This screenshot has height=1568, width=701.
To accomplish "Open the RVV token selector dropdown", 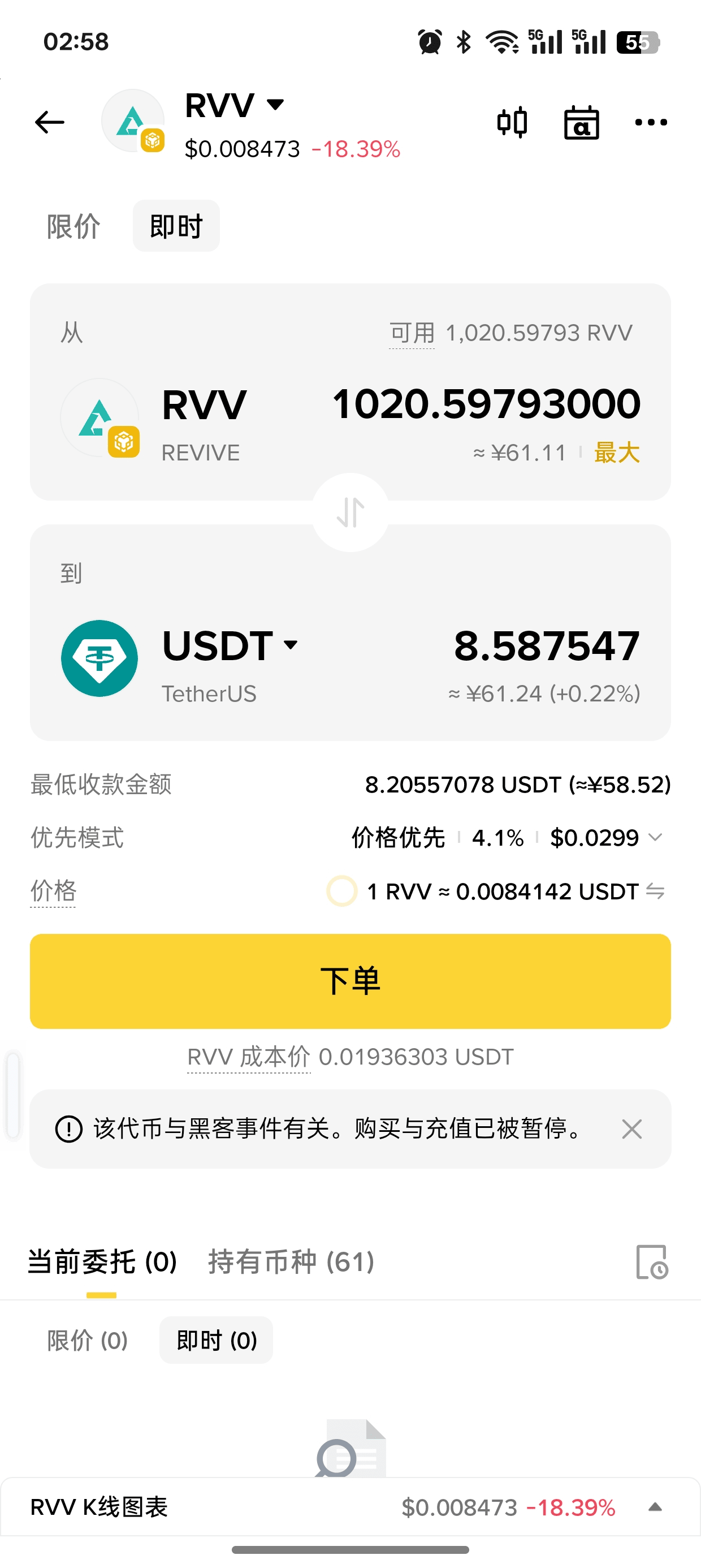I will click(234, 105).
